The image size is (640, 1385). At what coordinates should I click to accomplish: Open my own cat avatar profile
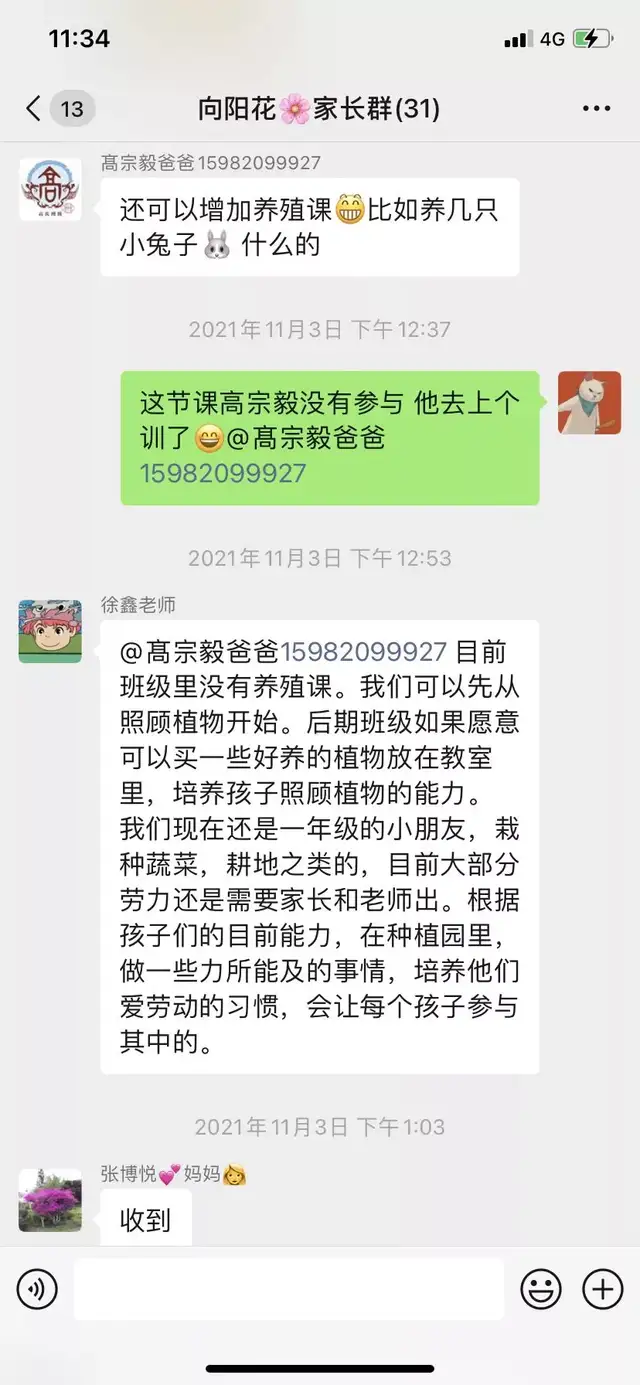(x=589, y=403)
